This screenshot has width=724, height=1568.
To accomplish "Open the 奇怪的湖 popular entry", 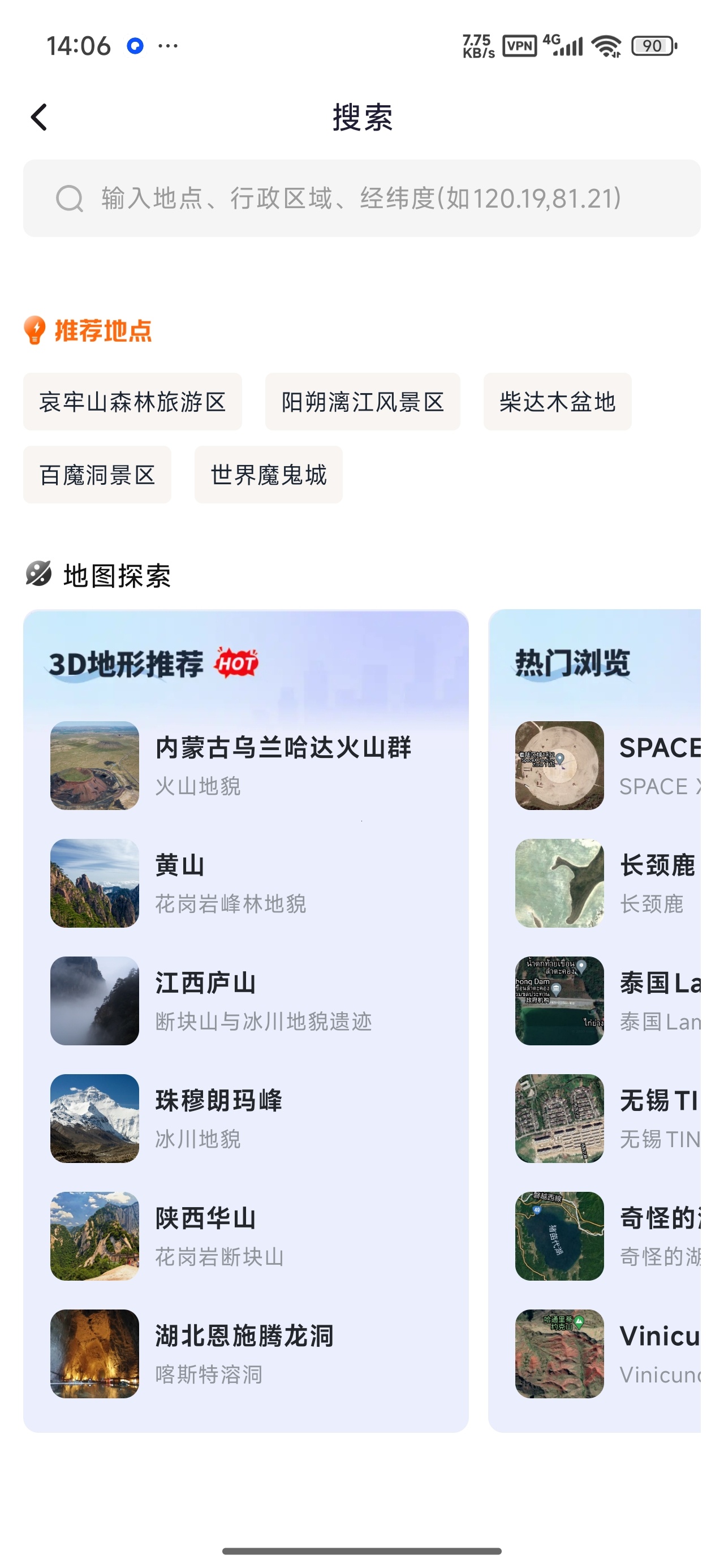I will pyautogui.click(x=607, y=1237).
